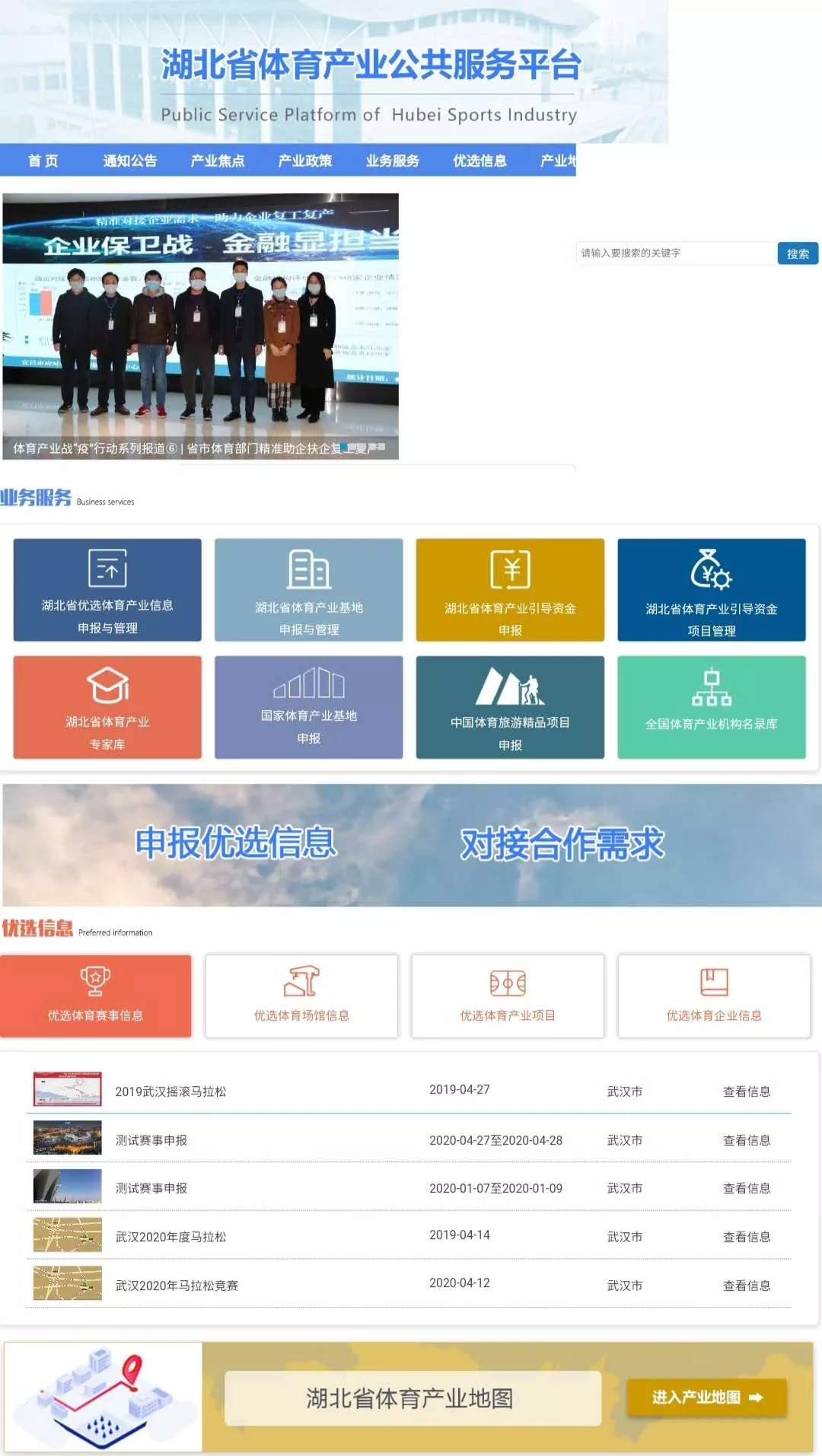Tap 申报优选信息 banner link
The height and width of the screenshot is (1456, 822).
click(236, 843)
